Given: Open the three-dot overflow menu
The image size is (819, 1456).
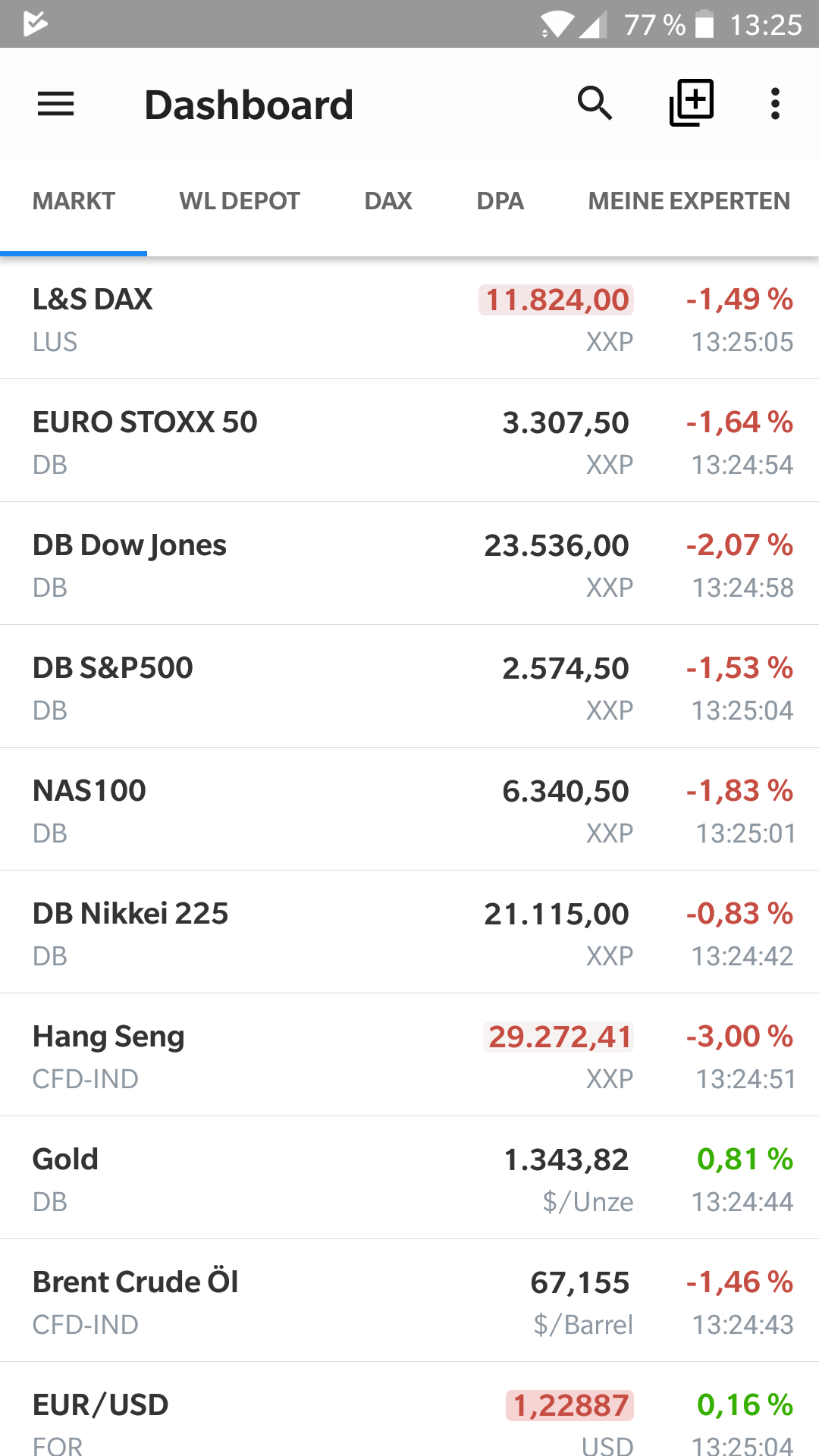Looking at the screenshot, I should click(775, 103).
